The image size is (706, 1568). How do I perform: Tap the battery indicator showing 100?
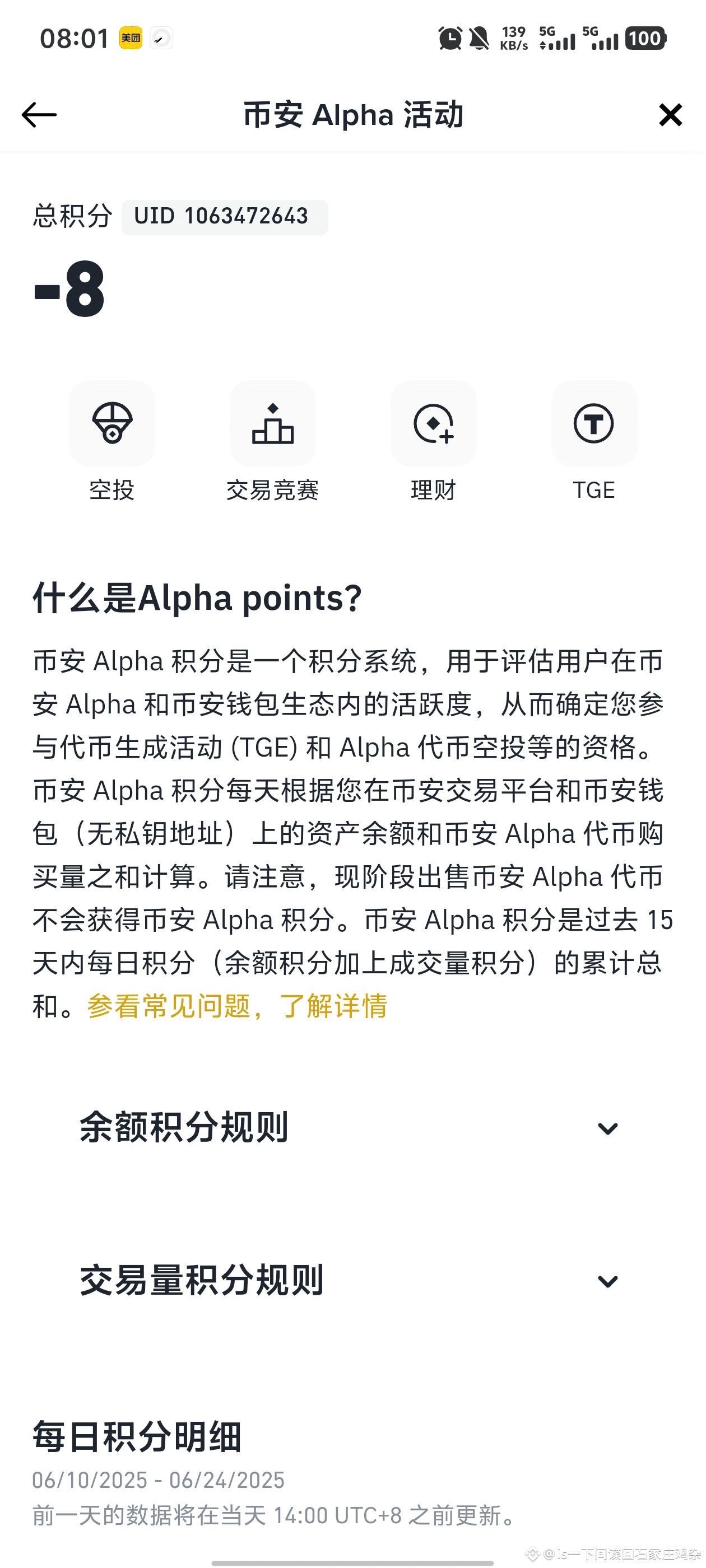(646, 38)
